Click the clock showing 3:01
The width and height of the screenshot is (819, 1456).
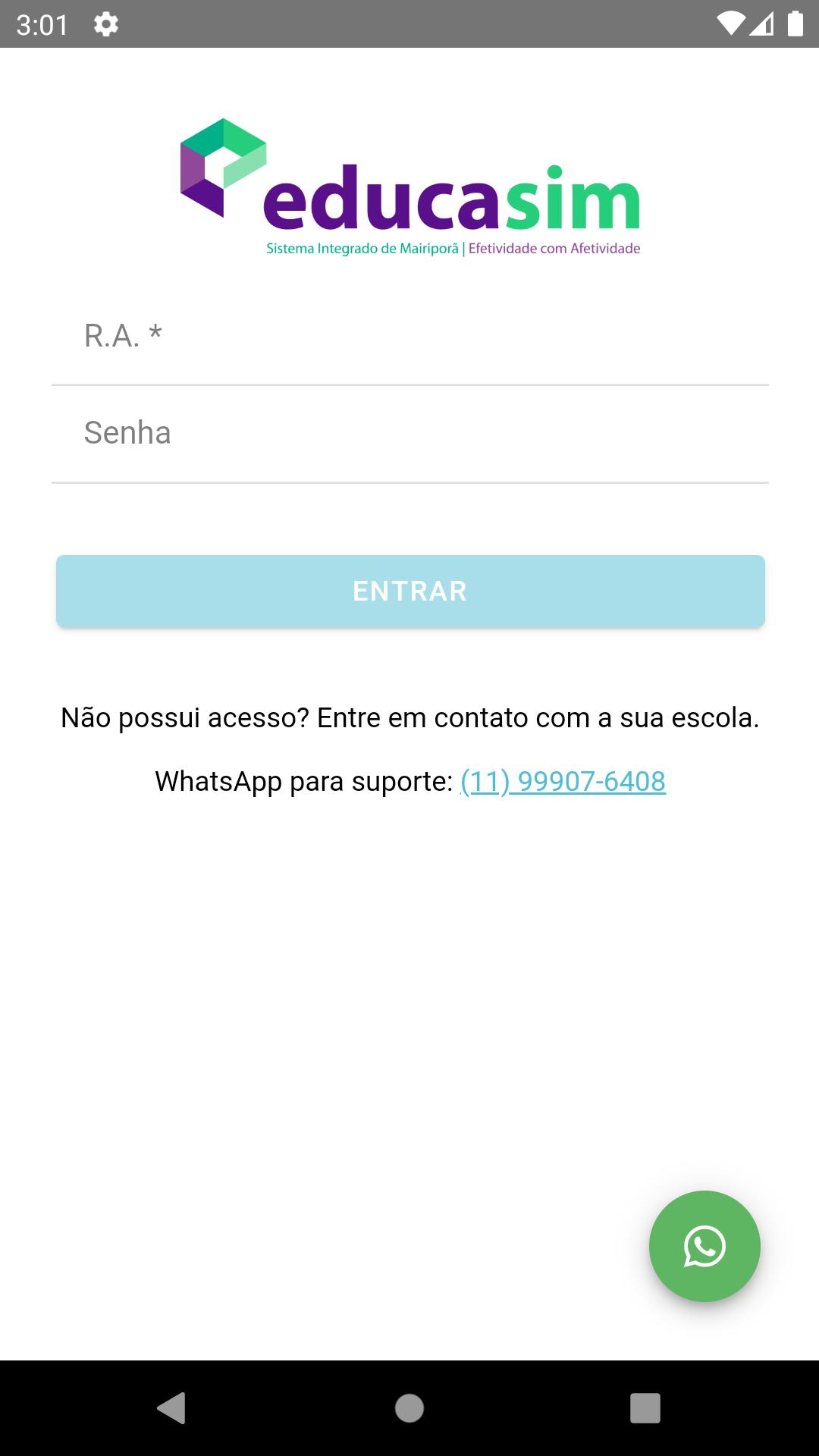pyautogui.click(x=43, y=23)
